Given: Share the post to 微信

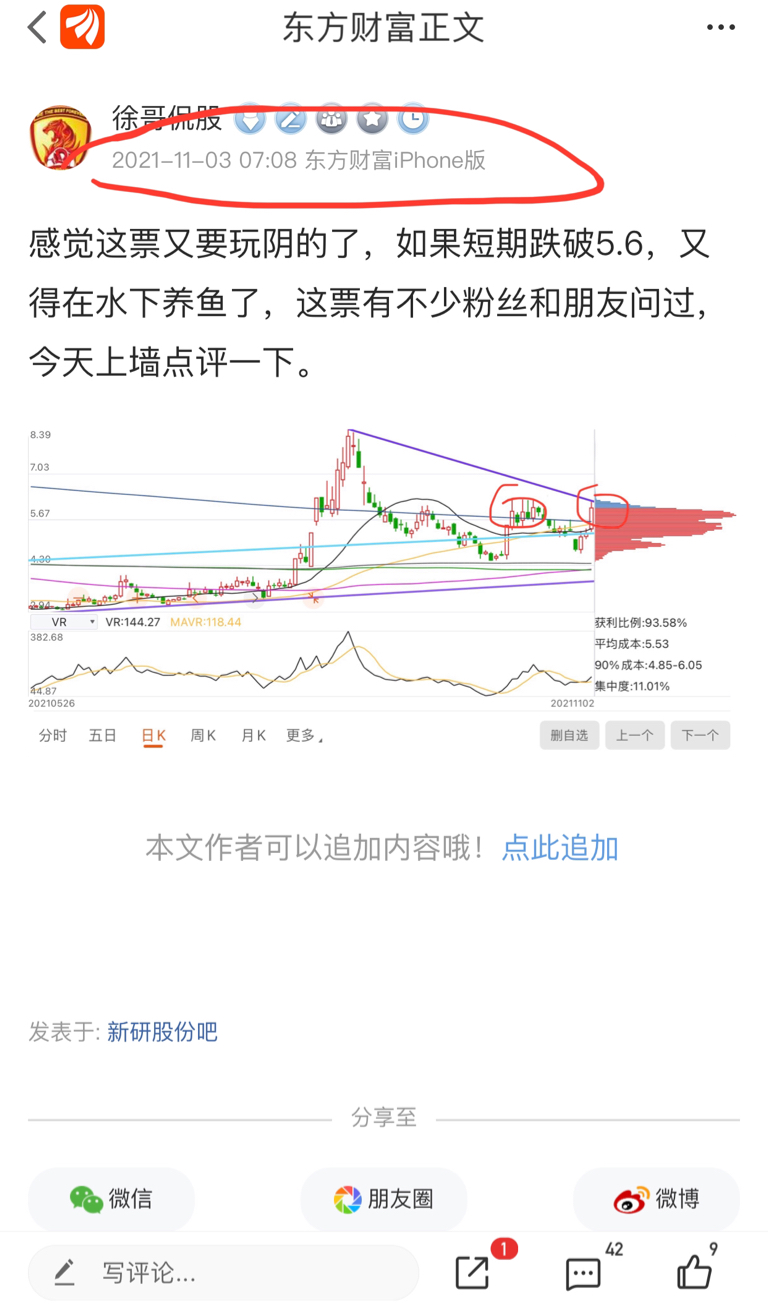Looking at the screenshot, I should [111, 1198].
